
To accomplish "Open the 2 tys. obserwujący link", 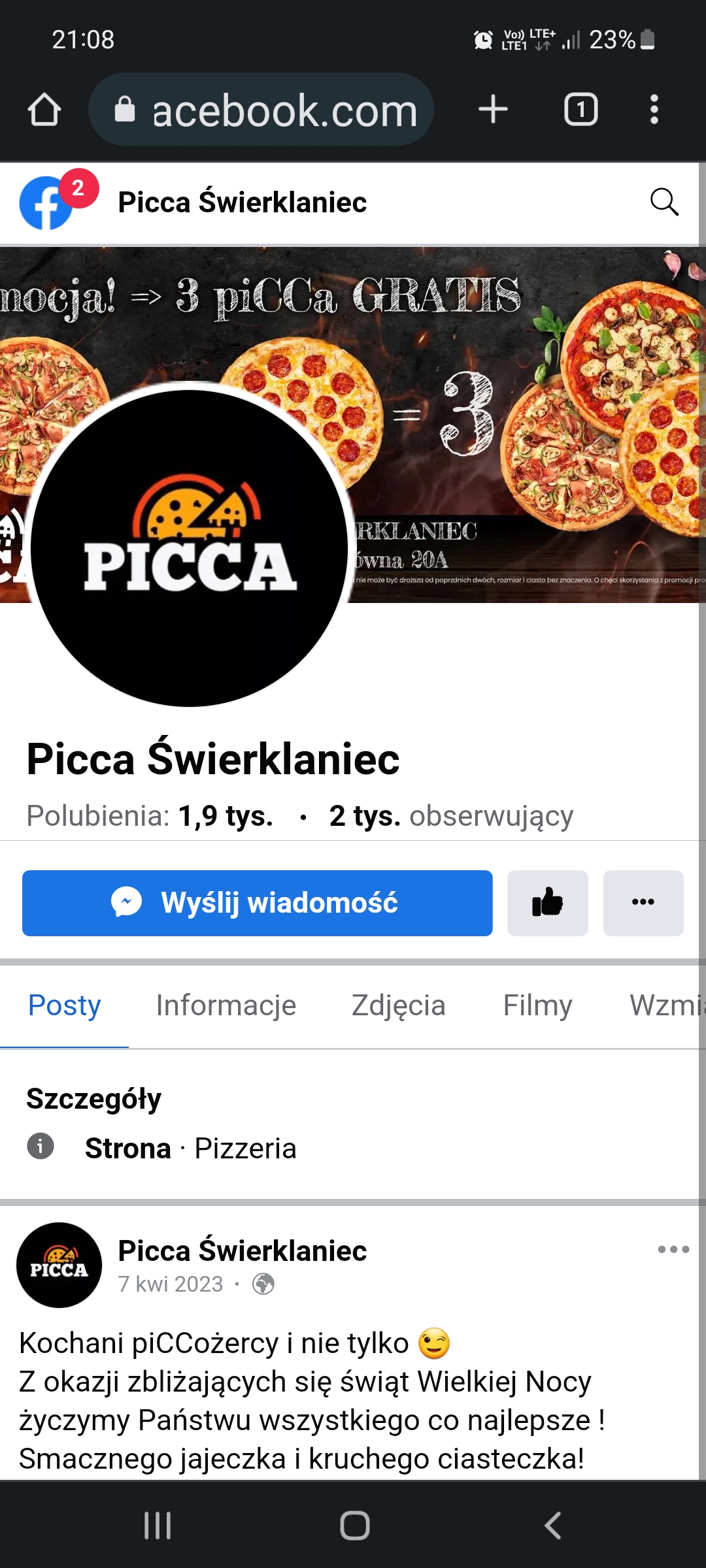I will point(450,815).
